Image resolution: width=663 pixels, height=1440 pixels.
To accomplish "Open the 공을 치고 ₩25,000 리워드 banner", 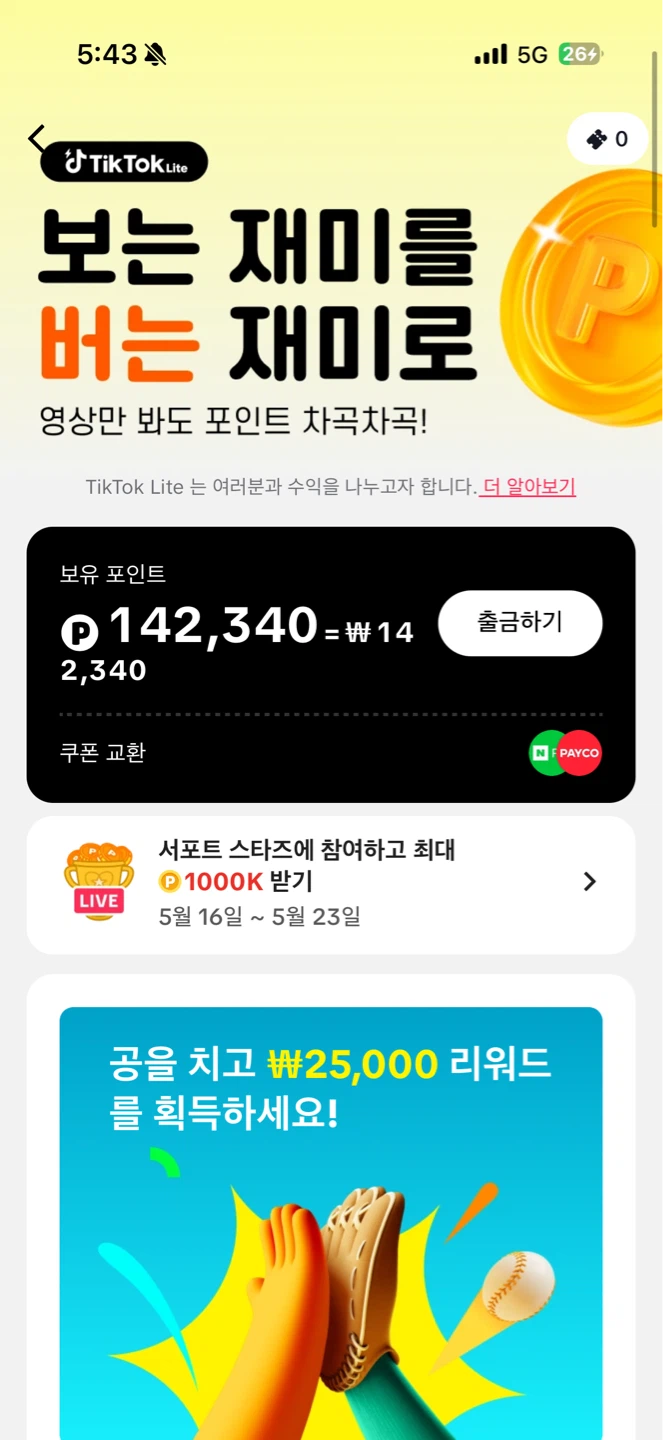I will [x=331, y=1223].
